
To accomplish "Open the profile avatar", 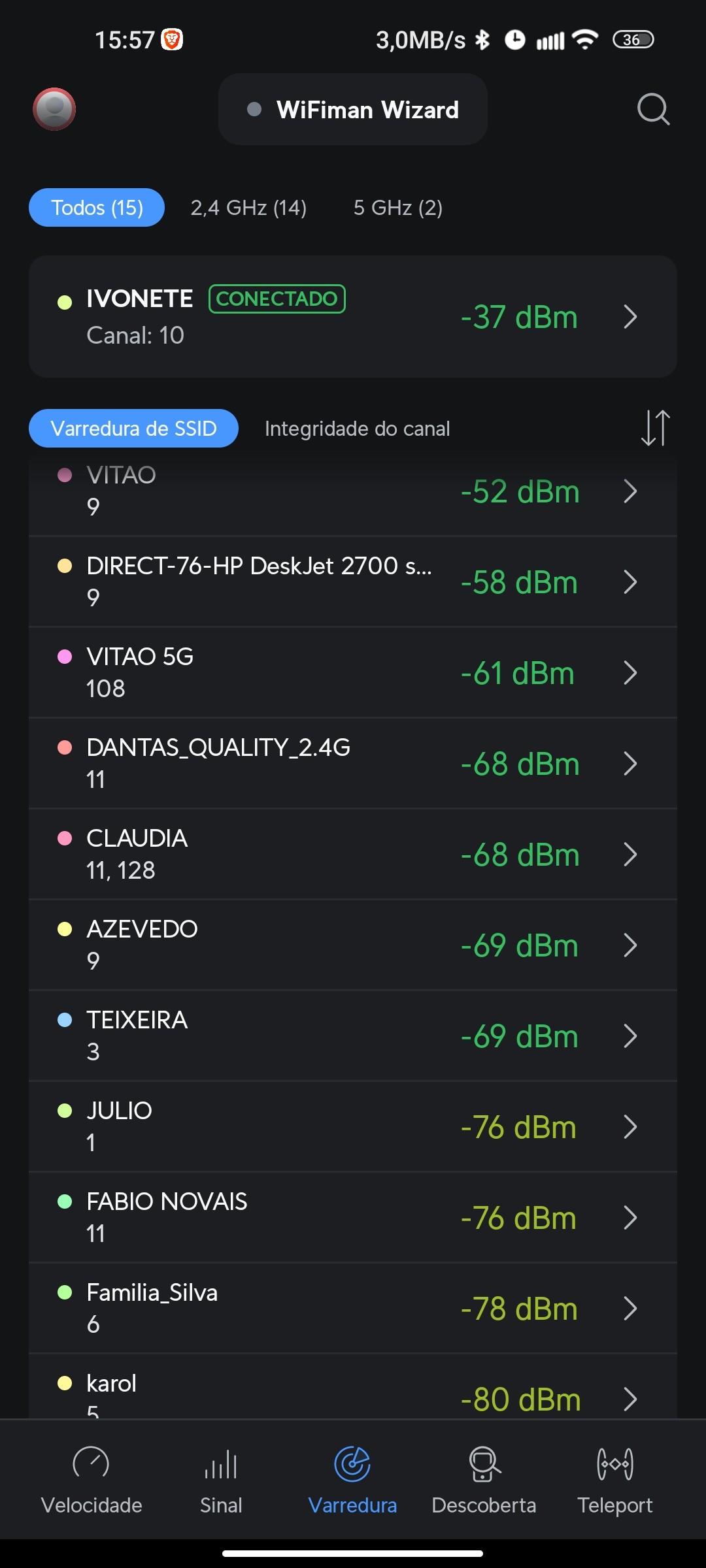I will [x=54, y=109].
